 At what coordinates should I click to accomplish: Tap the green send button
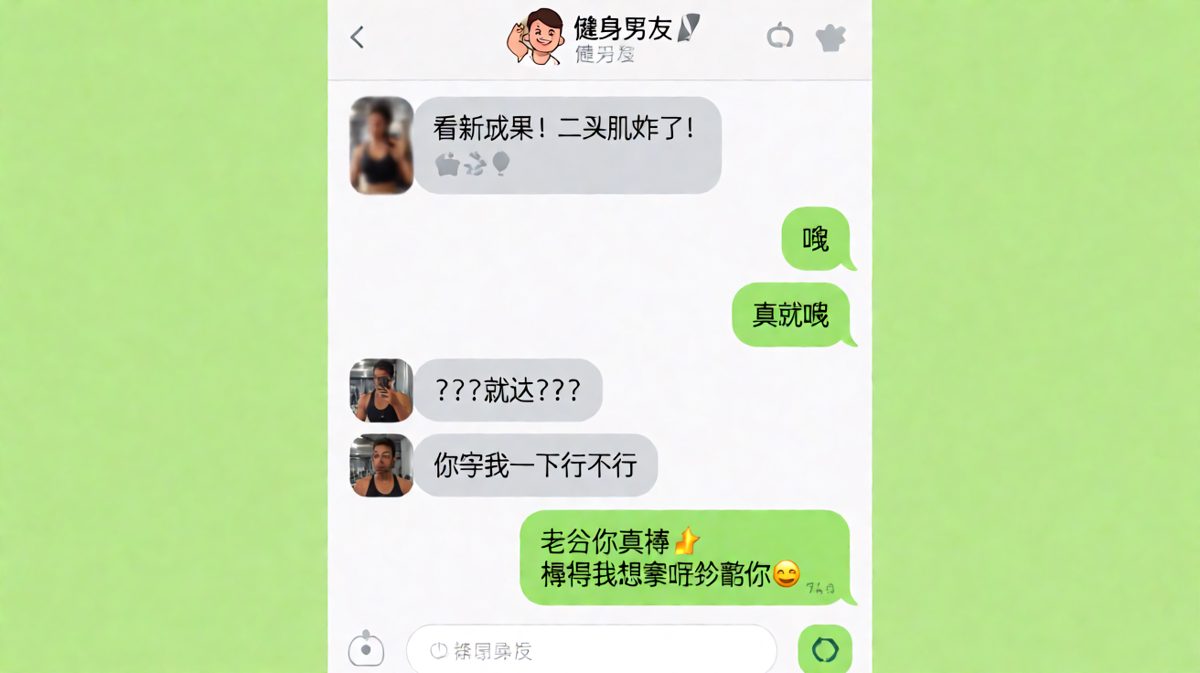click(x=825, y=650)
